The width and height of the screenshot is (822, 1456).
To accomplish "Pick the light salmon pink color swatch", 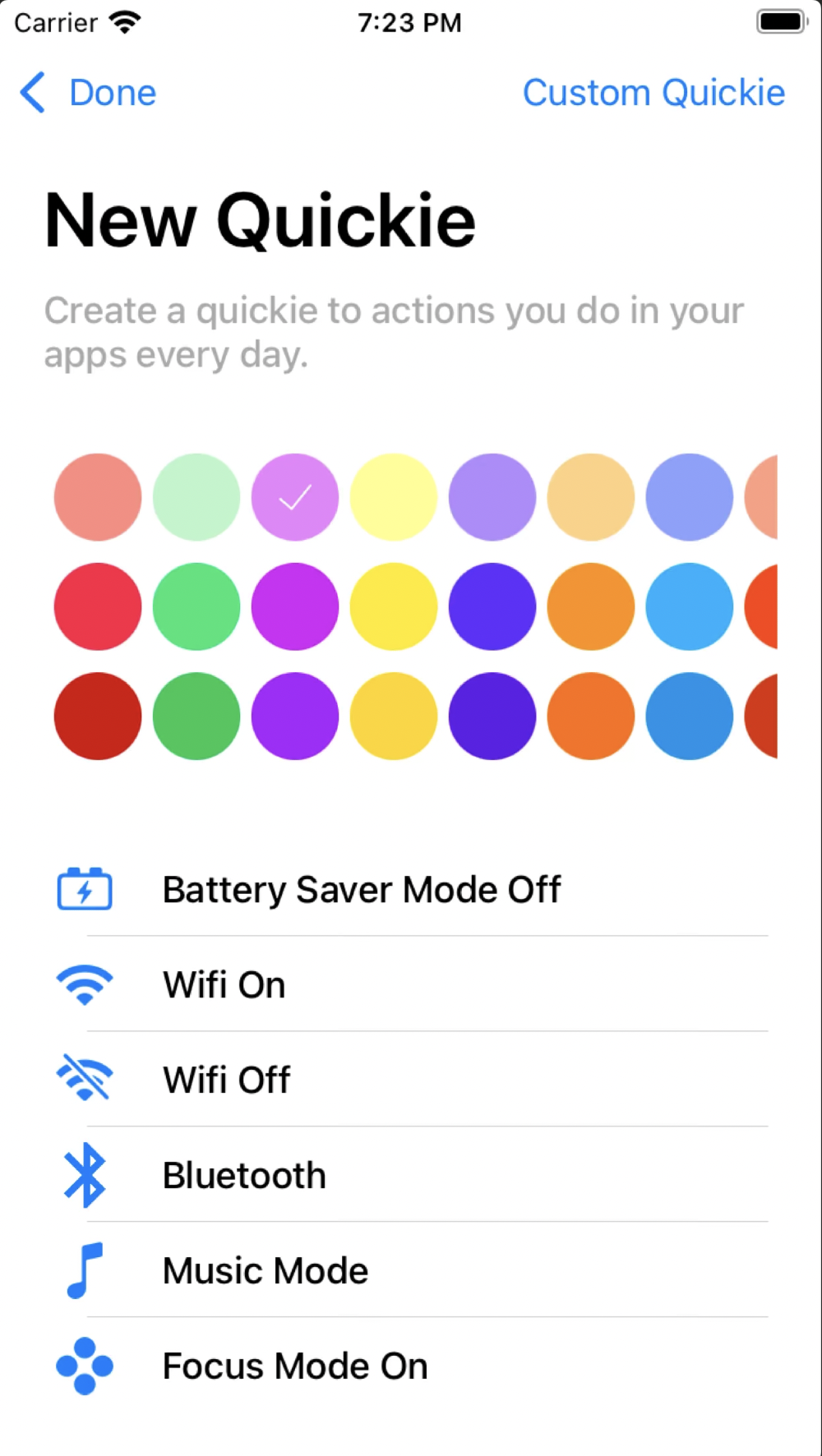I will pos(98,497).
